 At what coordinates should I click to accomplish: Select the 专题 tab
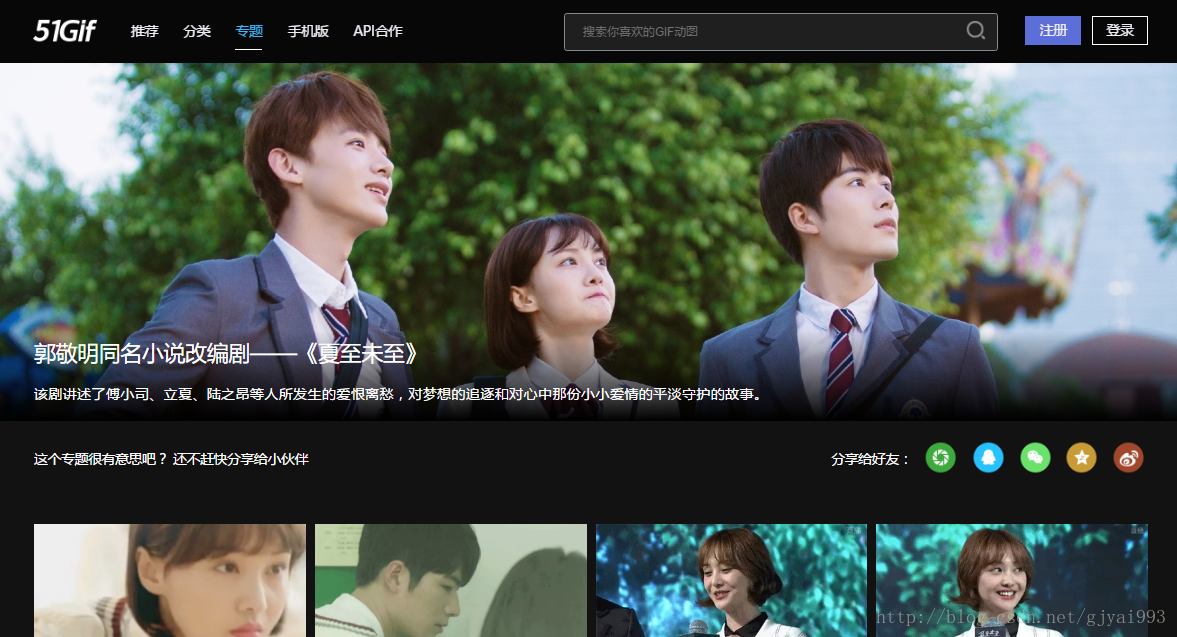tap(249, 31)
